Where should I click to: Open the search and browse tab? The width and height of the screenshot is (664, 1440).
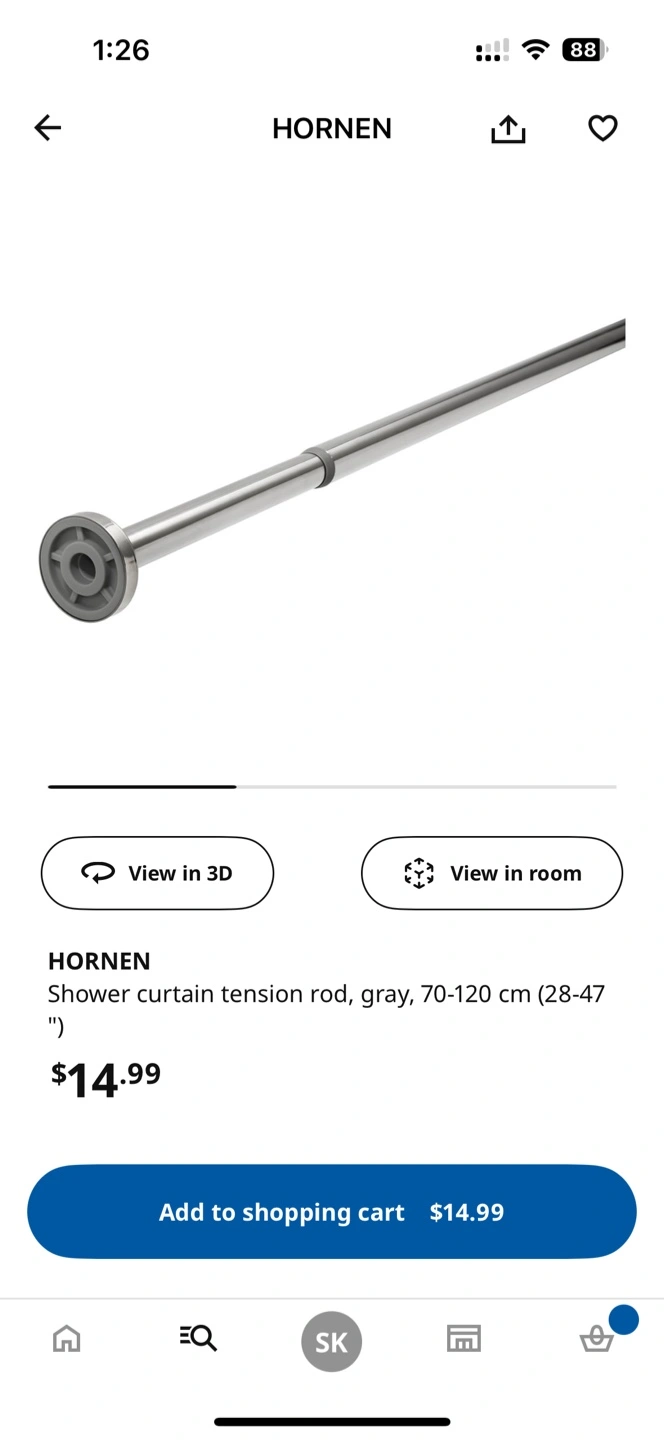pos(198,1338)
